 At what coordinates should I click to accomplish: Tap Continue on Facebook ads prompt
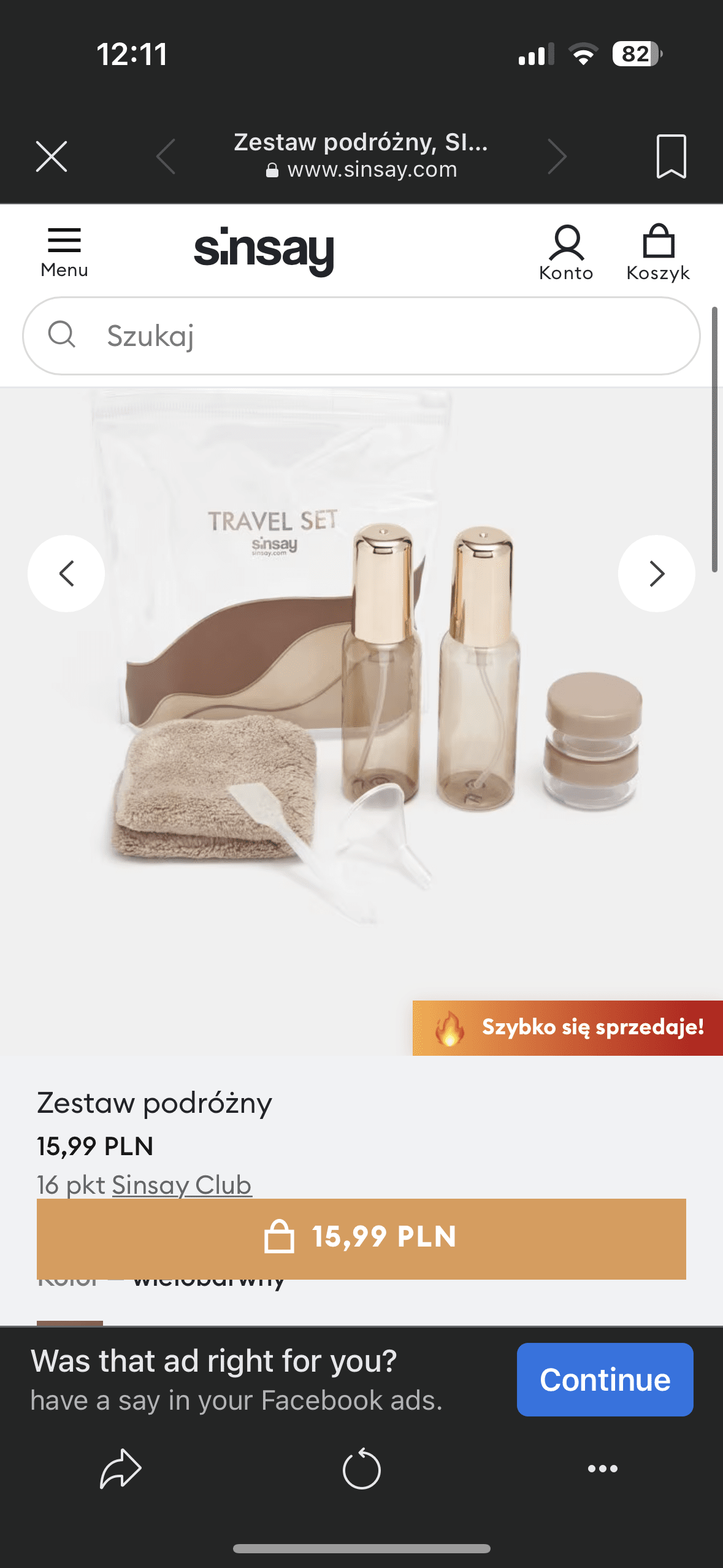[605, 1380]
